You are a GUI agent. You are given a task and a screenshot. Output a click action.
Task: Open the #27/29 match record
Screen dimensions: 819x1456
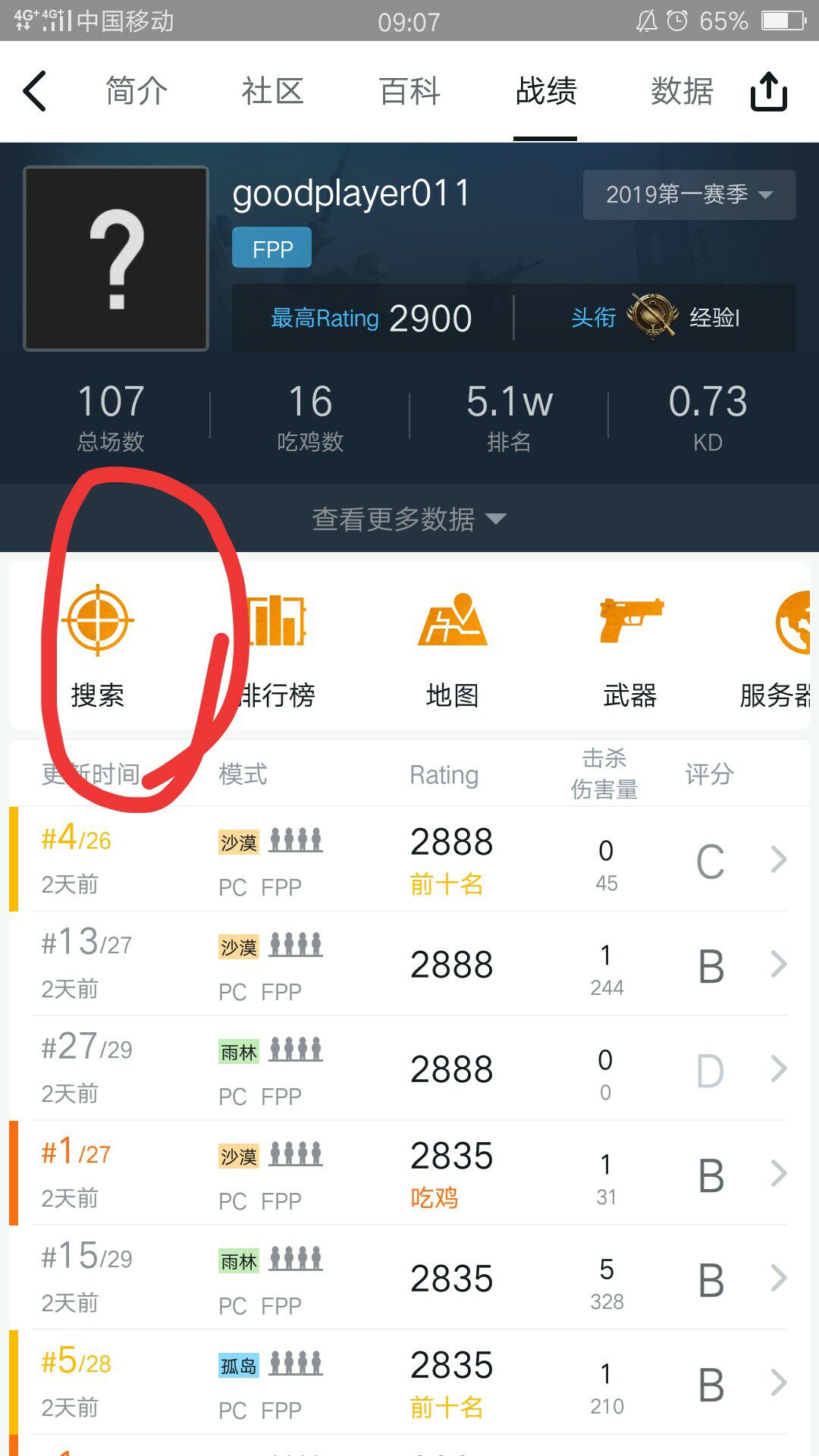pos(409,1069)
